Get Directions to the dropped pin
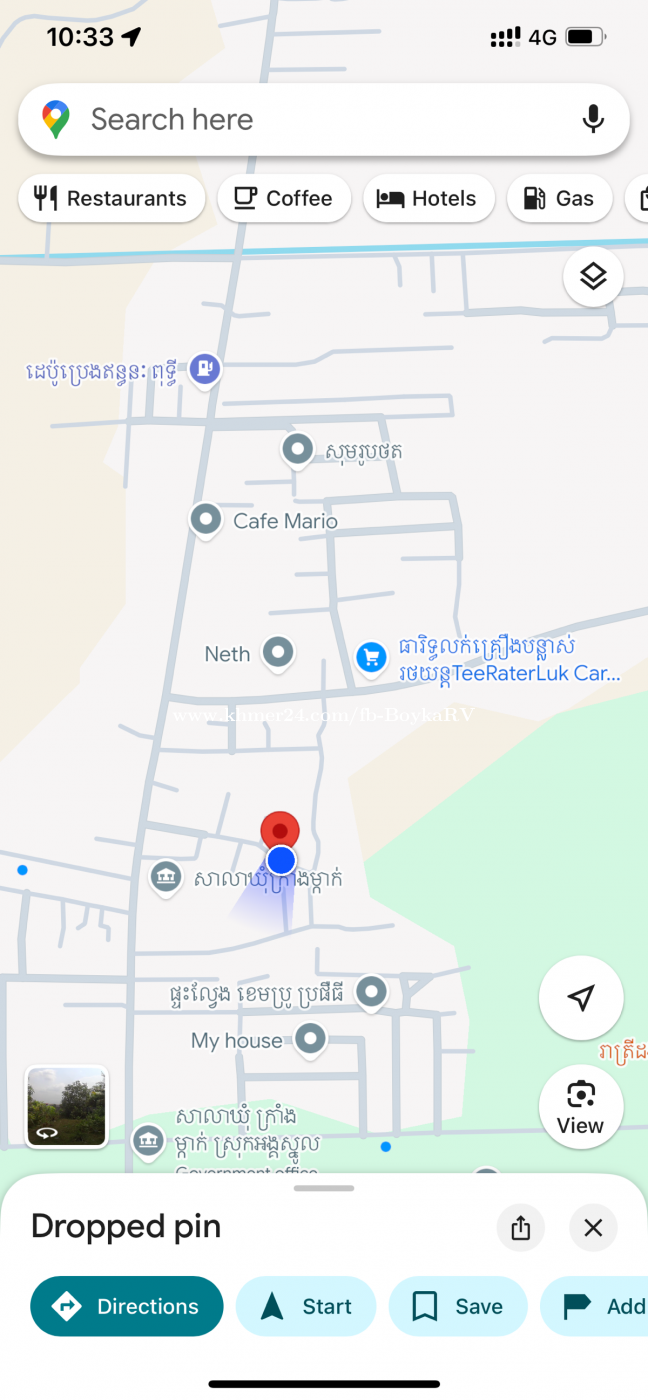This screenshot has width=648, height=1400. (127, 1306)
